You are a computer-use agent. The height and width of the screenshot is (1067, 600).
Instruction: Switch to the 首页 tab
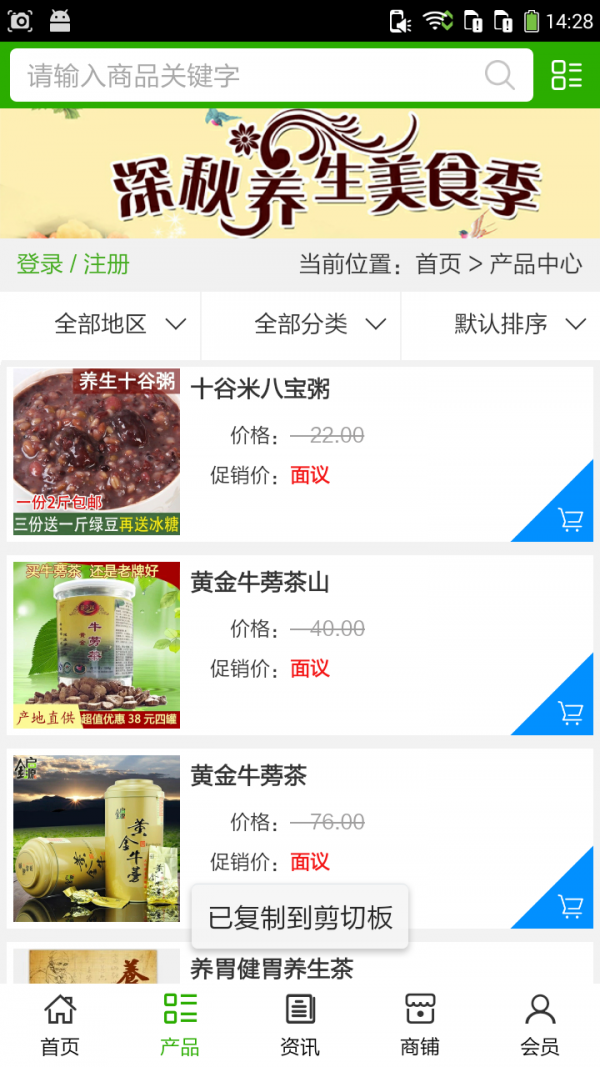tap(60, 1025)
